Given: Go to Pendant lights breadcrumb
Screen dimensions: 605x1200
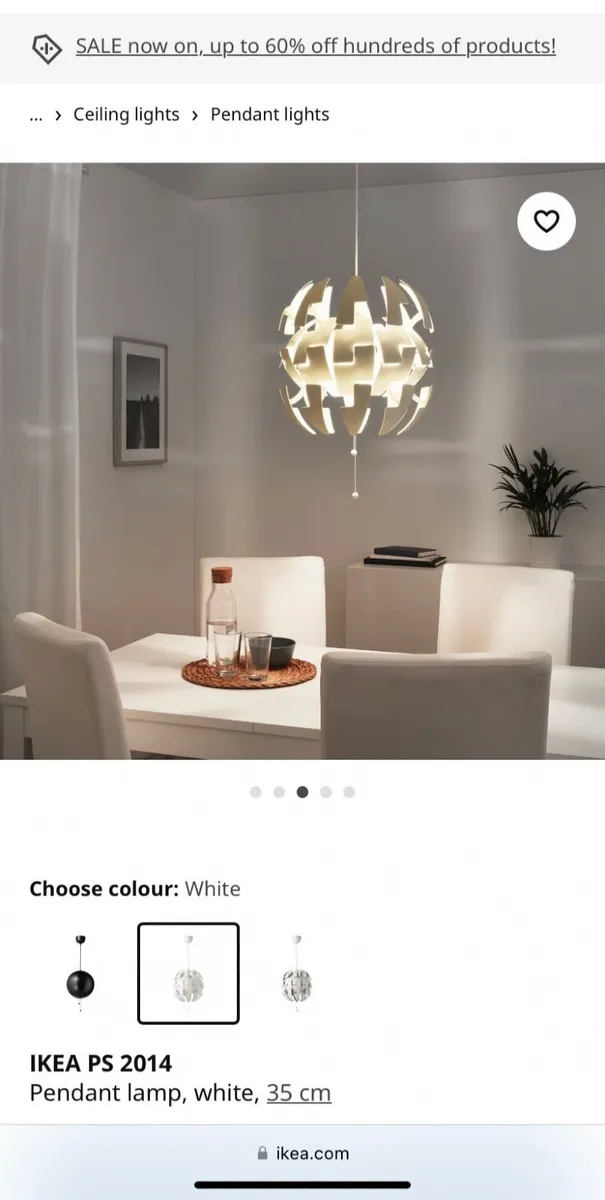Looking at the screenshot, I should [269, 115].
